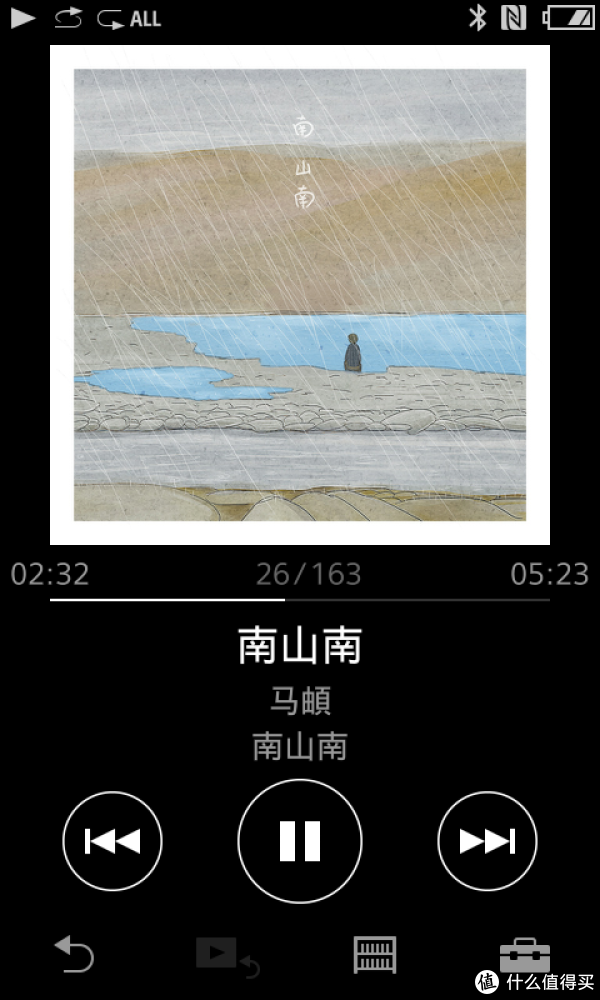600x1000 pixels.
Task: Open the toolbox options icon
Action: coord(525,955)
